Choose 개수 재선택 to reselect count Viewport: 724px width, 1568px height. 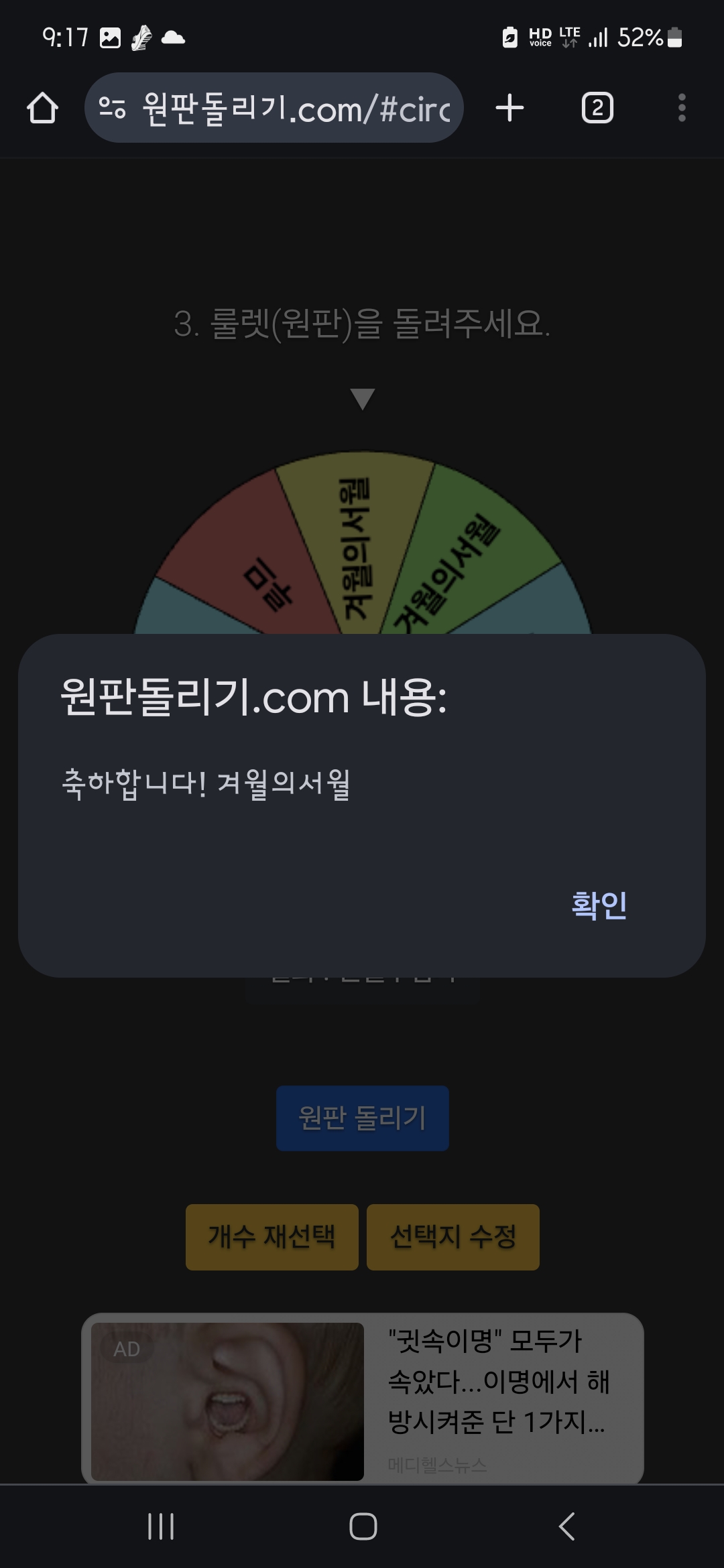pyautogui.click(x=271, y=1236)
